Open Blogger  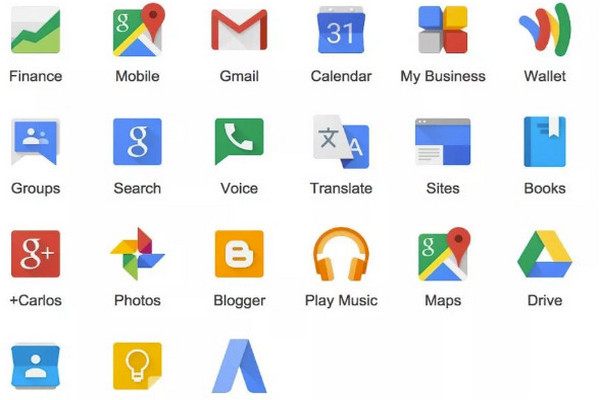point(239,254)
